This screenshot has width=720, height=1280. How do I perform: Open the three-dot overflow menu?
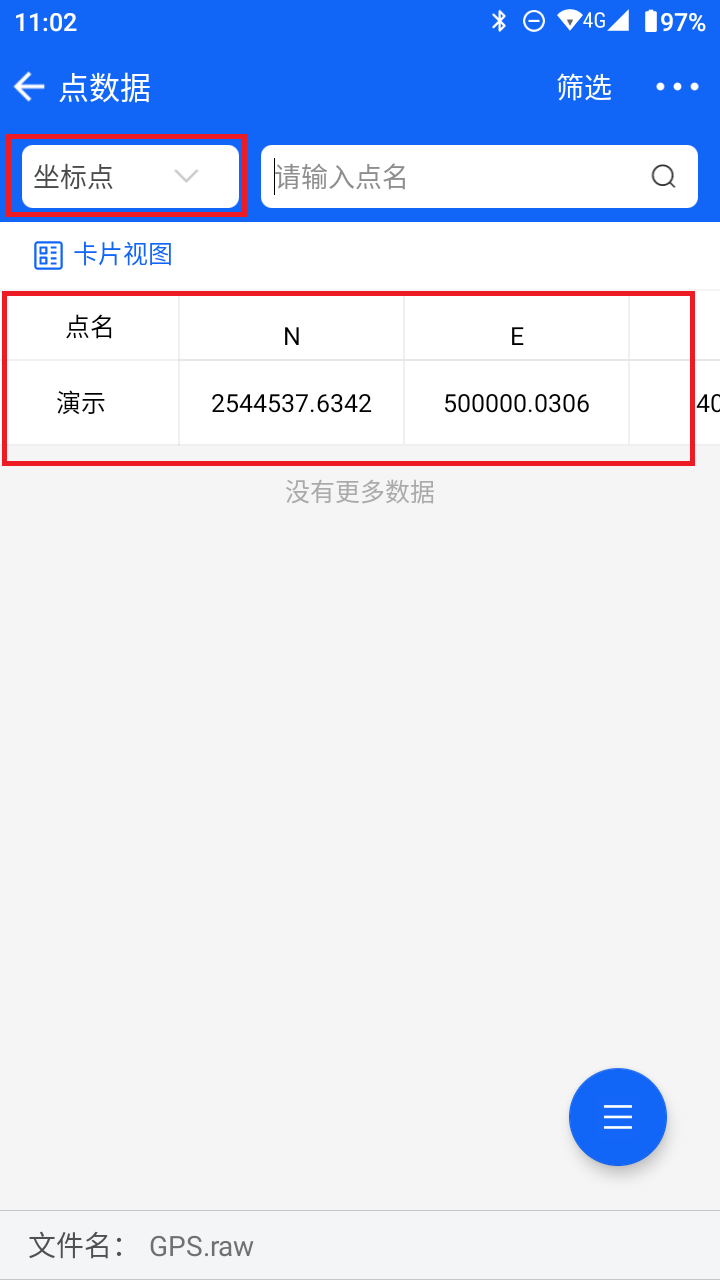(x=677, y=88)
